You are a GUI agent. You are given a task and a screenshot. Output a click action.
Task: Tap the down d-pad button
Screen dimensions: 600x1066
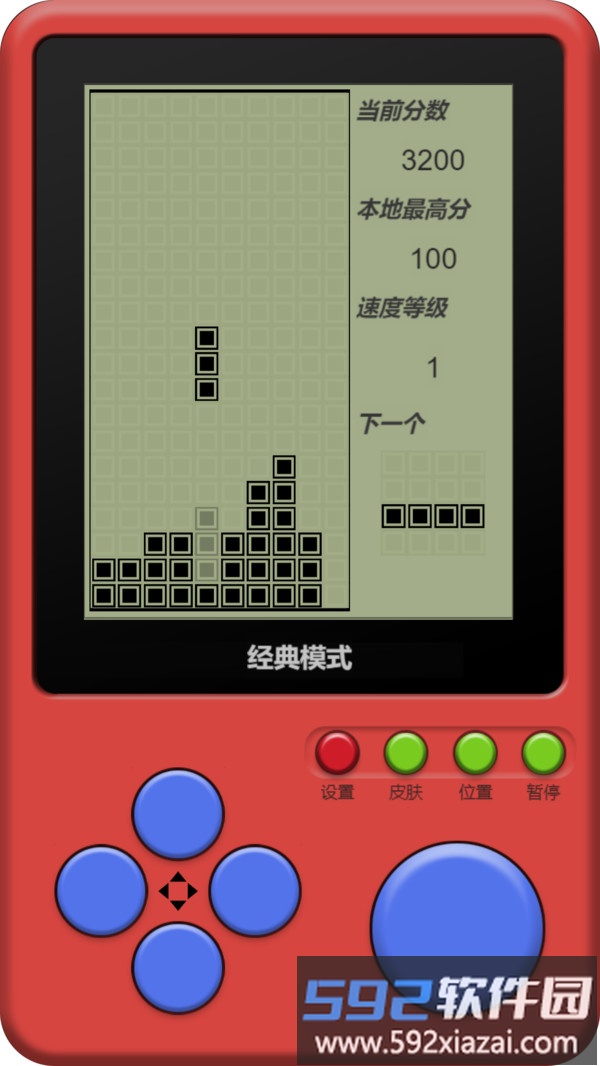pyautogui.click(x=178, y=967)
